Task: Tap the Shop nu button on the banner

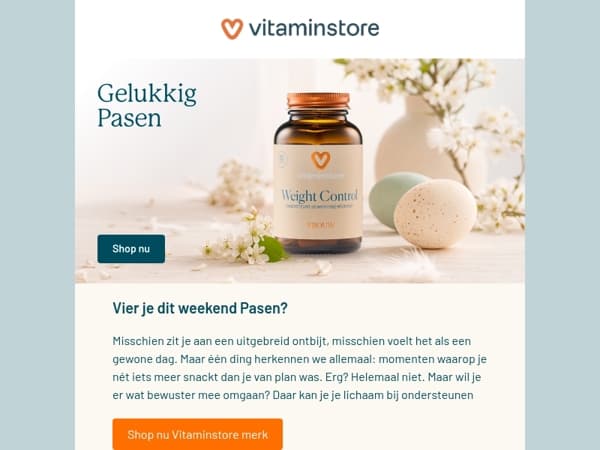Action: click(131, 248)
